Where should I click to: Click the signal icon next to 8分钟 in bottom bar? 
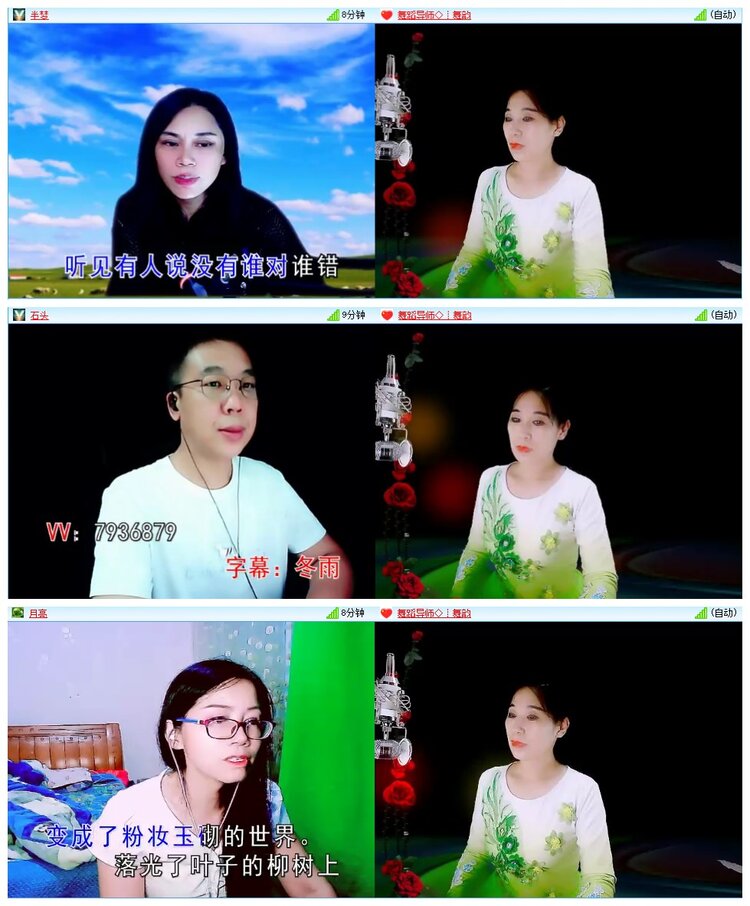tap(331, 611)
